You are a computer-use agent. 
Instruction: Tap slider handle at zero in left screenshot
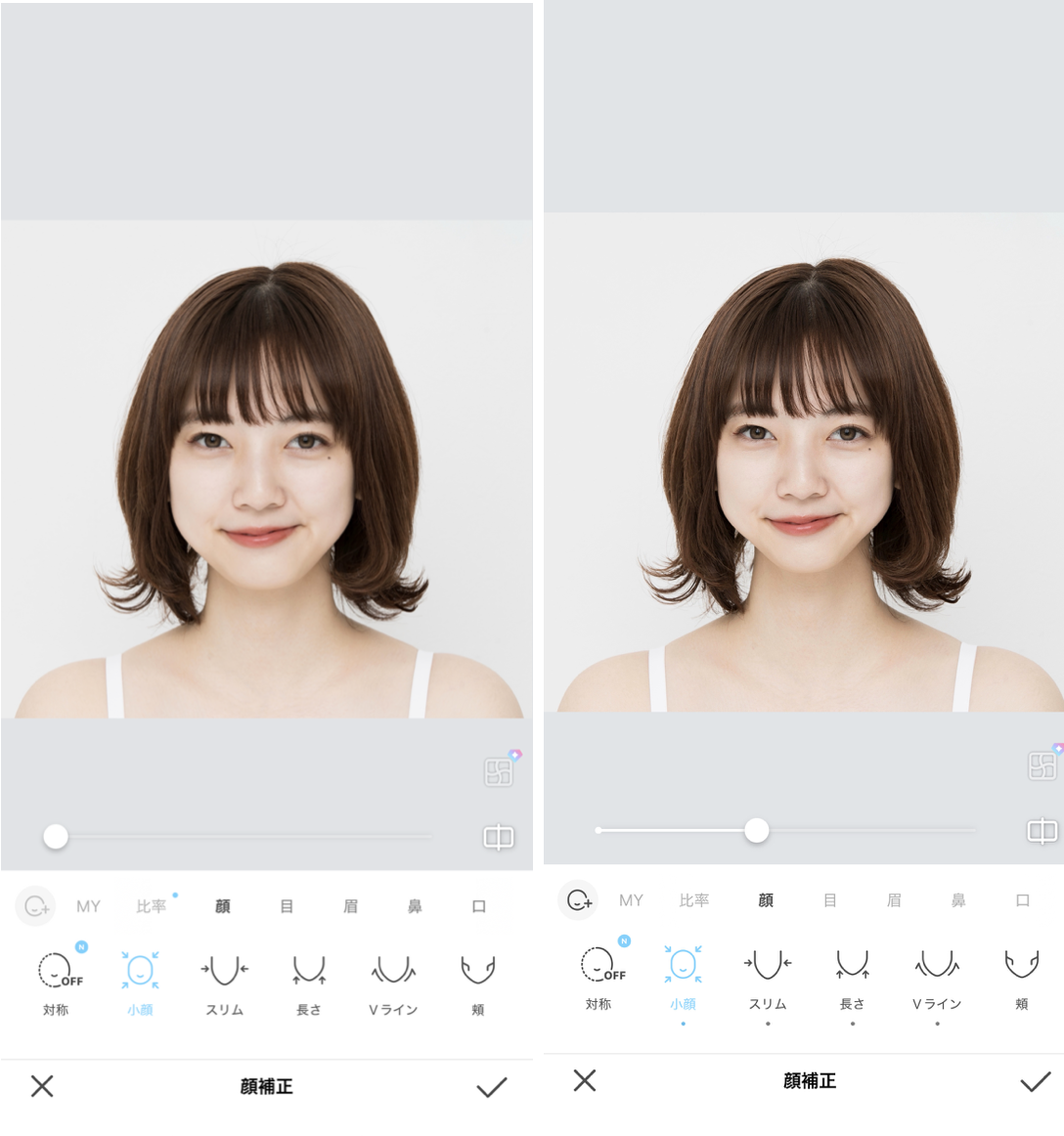tap(56, 836)
